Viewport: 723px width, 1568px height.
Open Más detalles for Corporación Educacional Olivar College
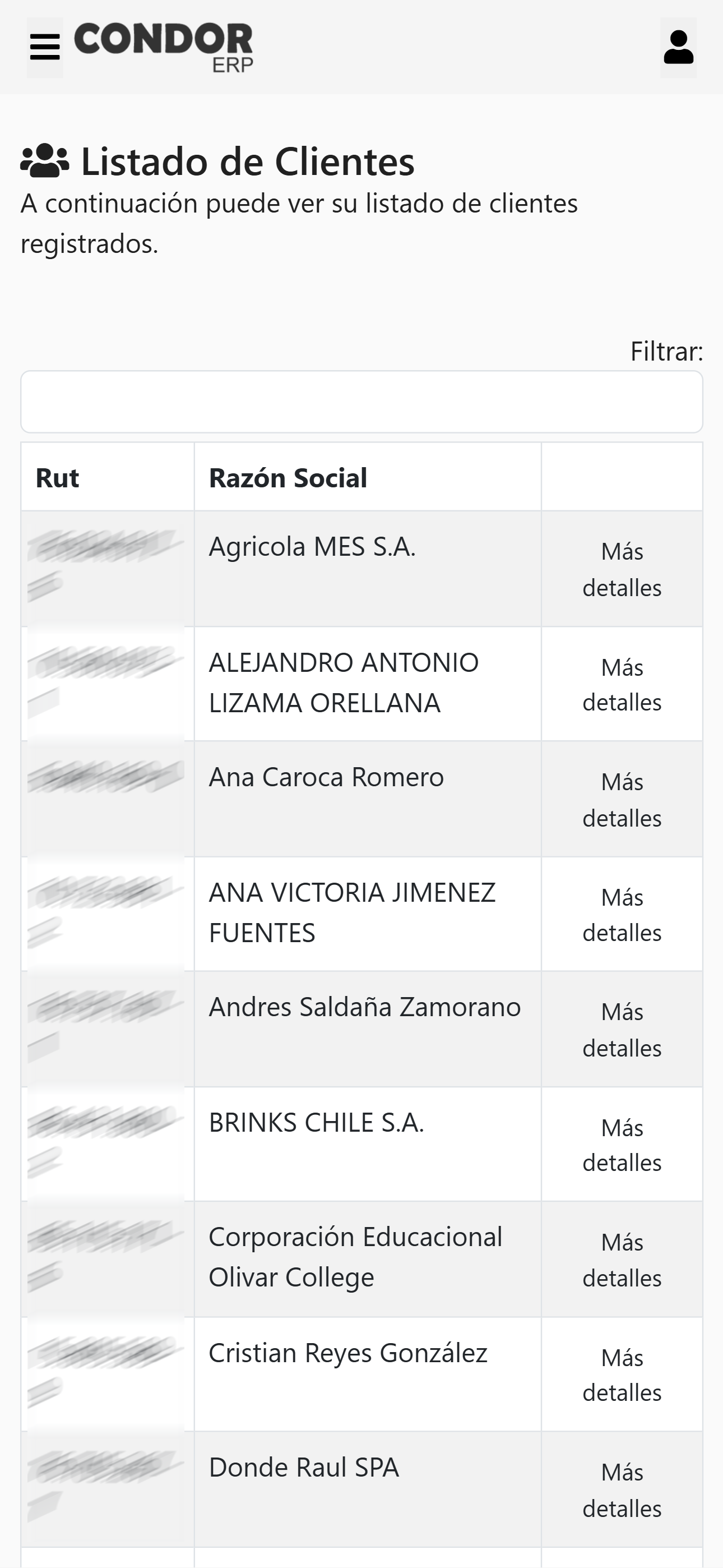[622, 1260]
